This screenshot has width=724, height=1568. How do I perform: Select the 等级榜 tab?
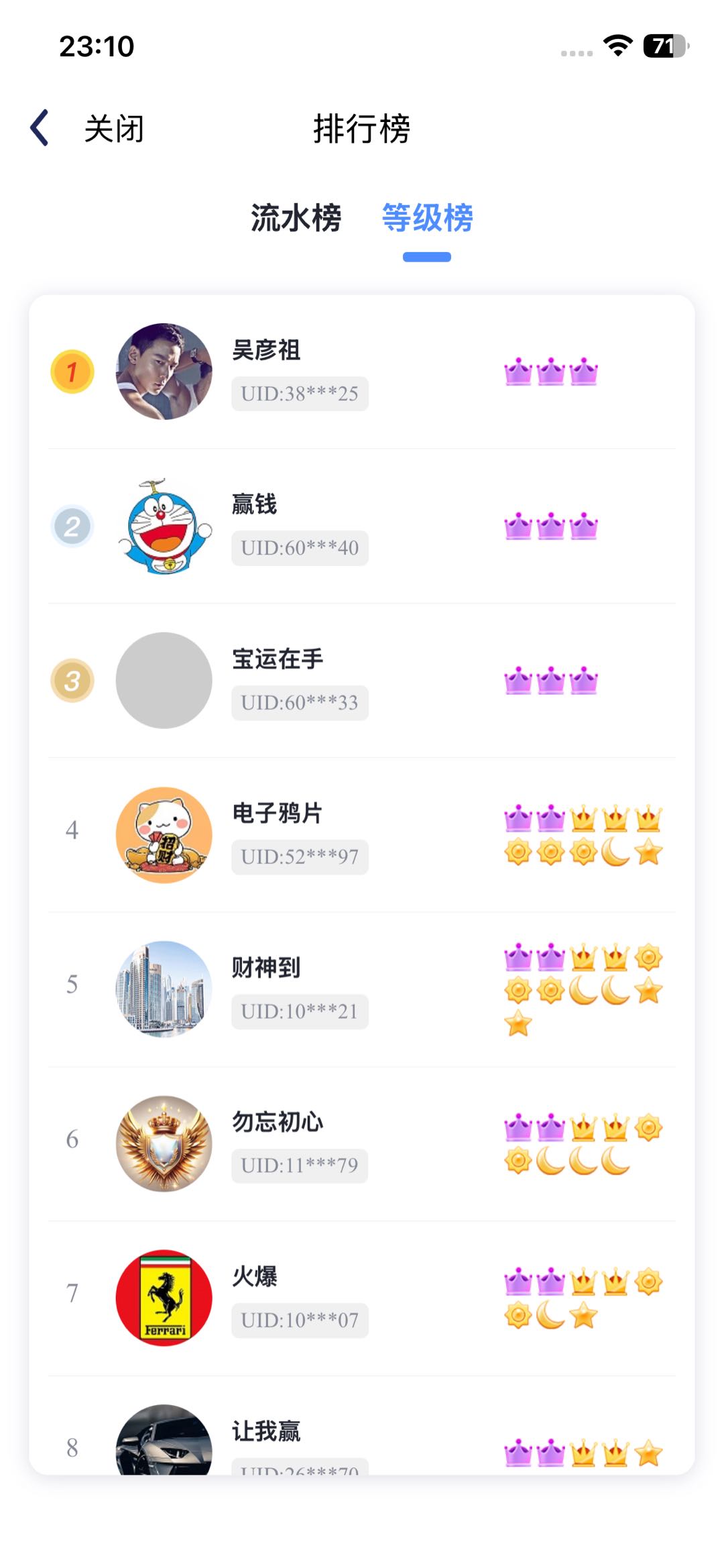tap(427, 218)
